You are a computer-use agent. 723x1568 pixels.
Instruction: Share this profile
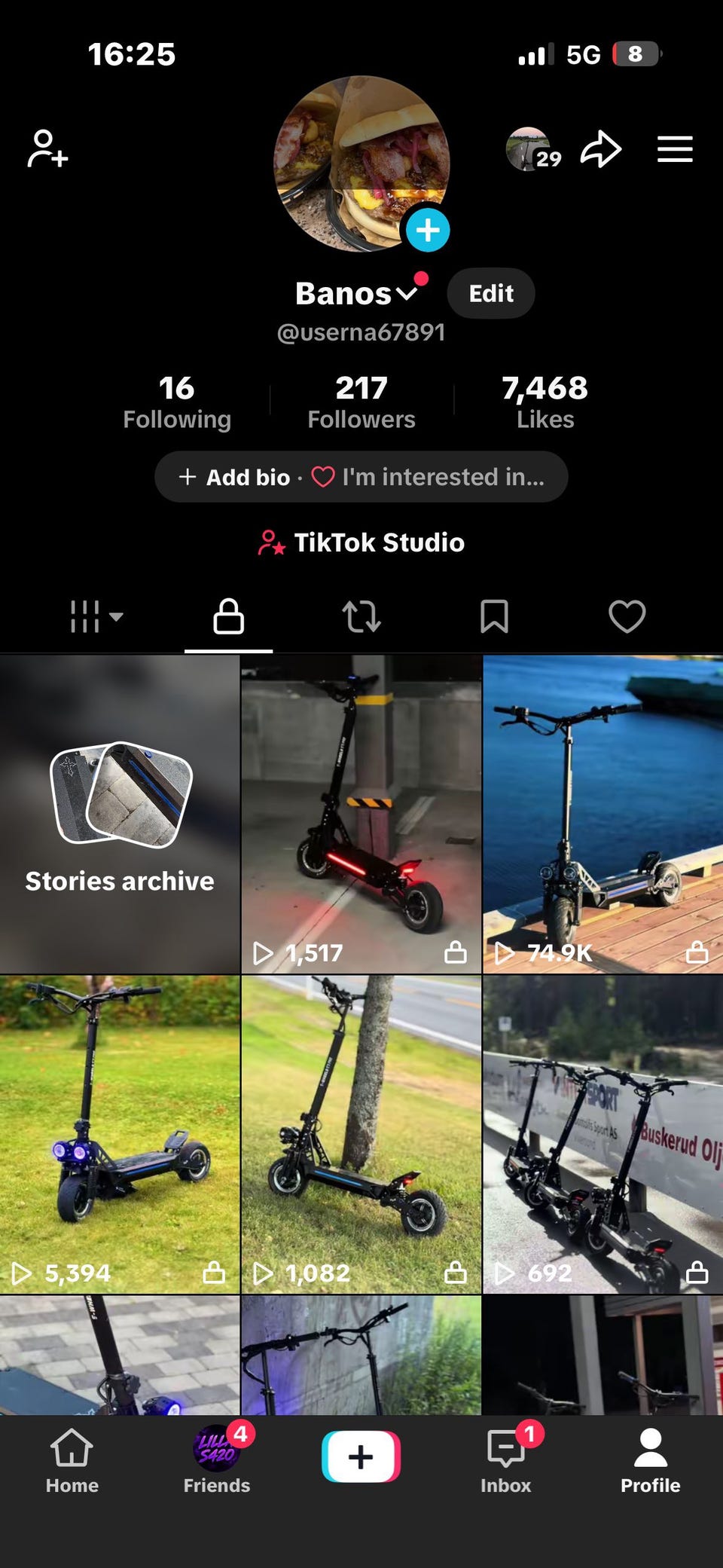601,148
